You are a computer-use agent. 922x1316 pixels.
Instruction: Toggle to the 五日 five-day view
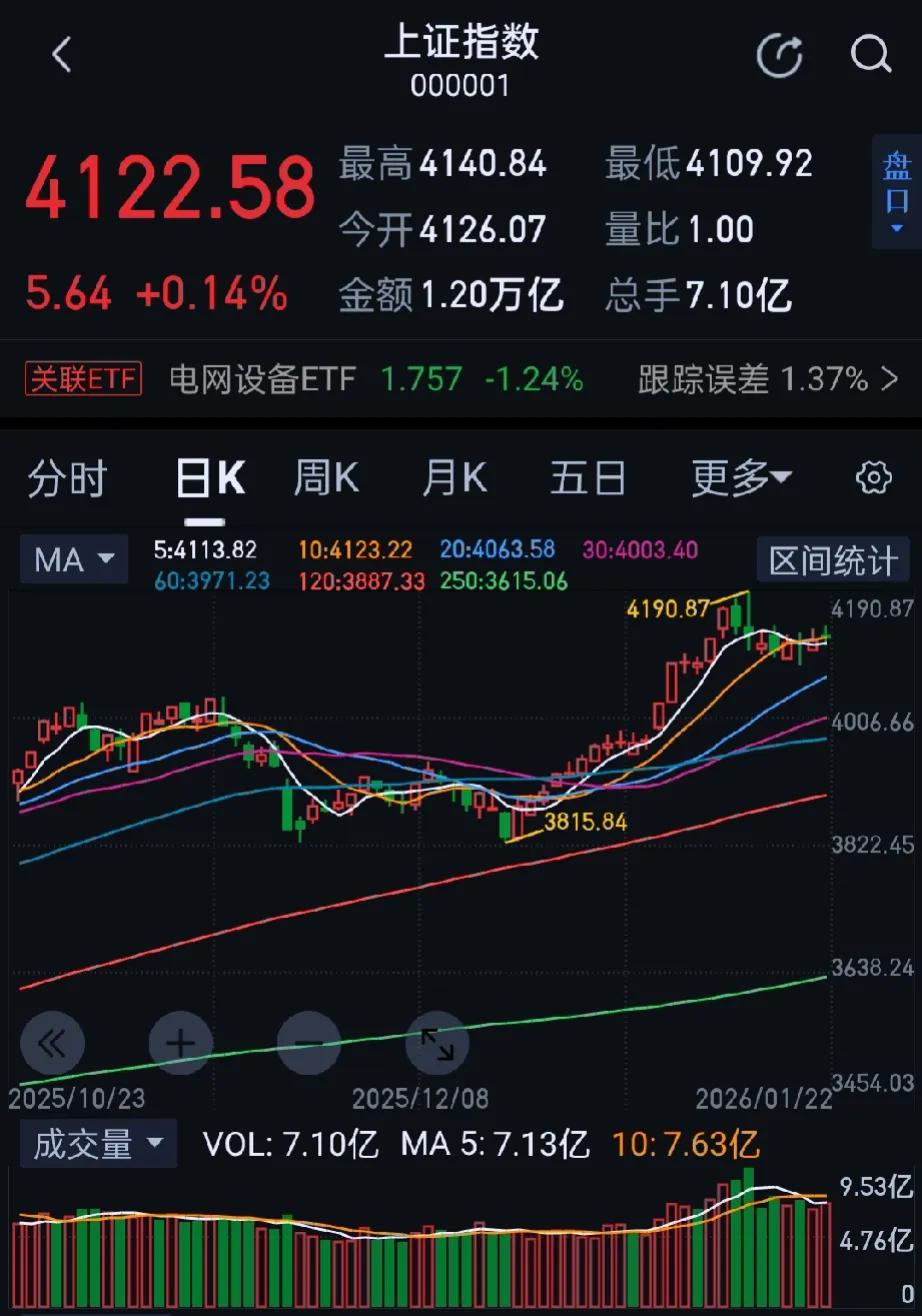pos(589,480)
